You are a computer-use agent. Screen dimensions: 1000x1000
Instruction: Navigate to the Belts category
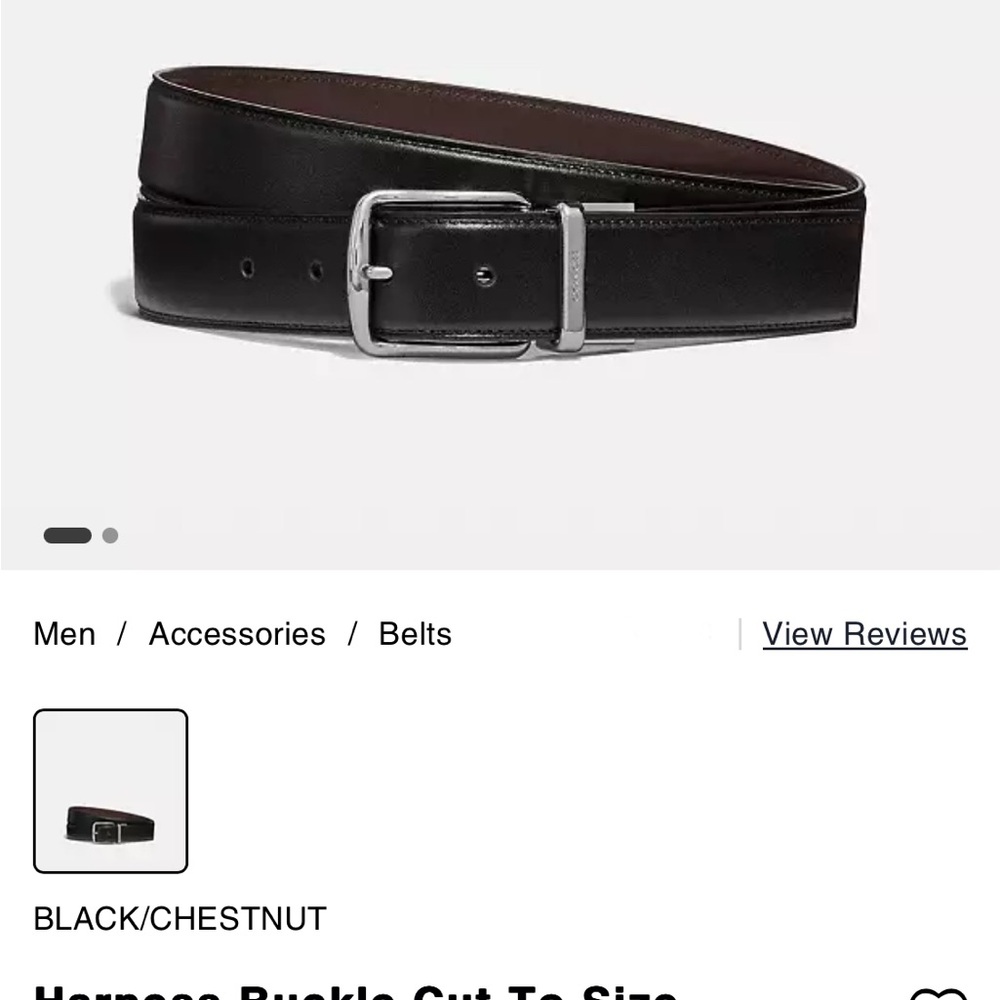(x=415, y=634)
